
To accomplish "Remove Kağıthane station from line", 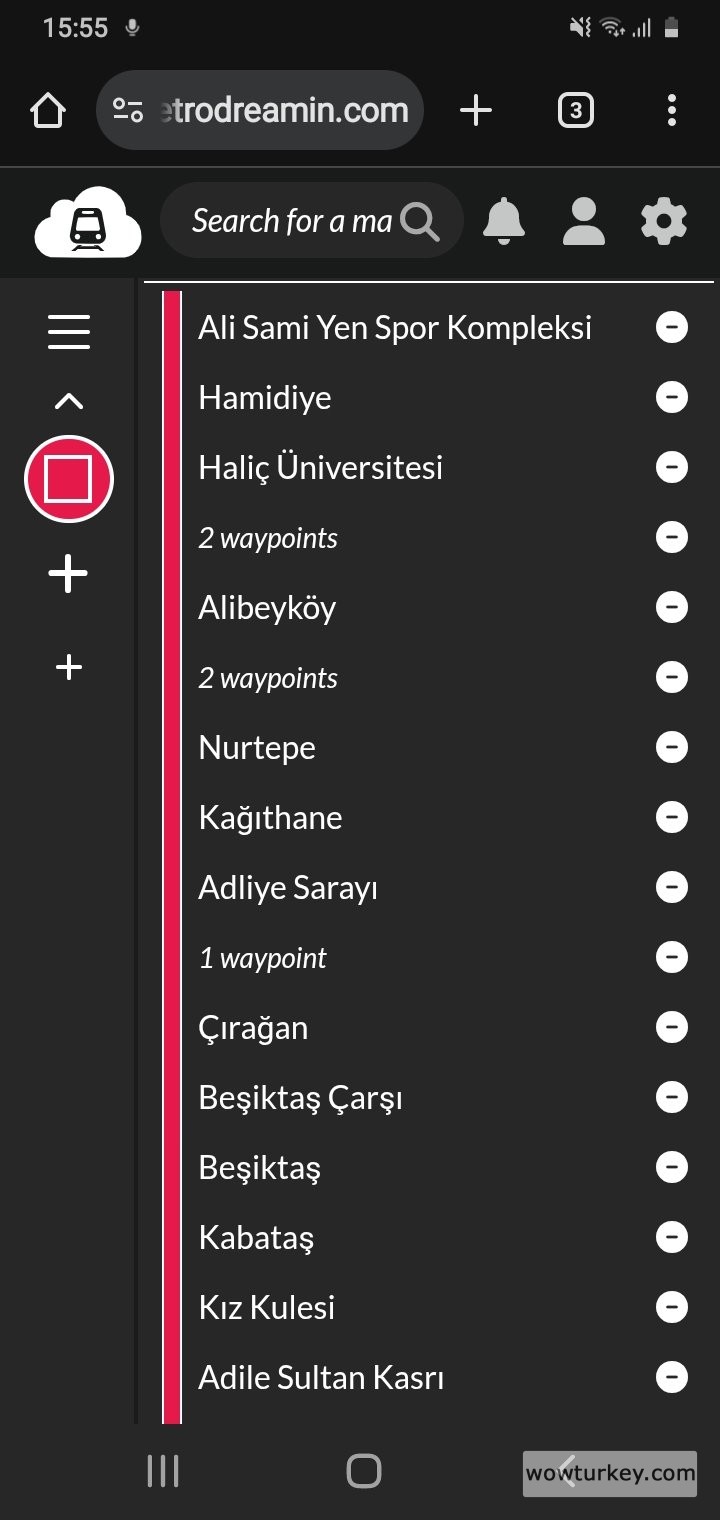I will coord(672,817).
